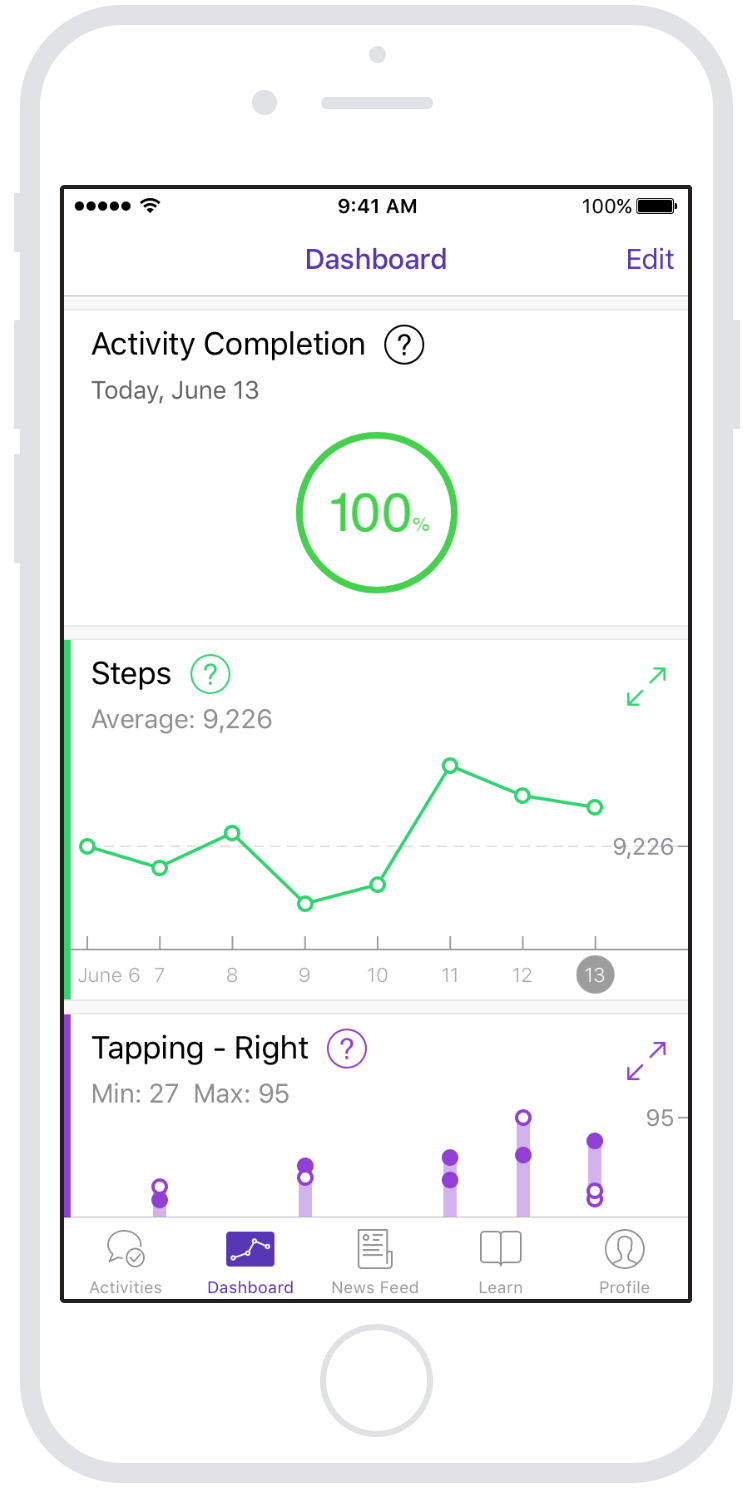Open the Profile tab
This screenshot has width=748, height=1494.
(625, 1260)
